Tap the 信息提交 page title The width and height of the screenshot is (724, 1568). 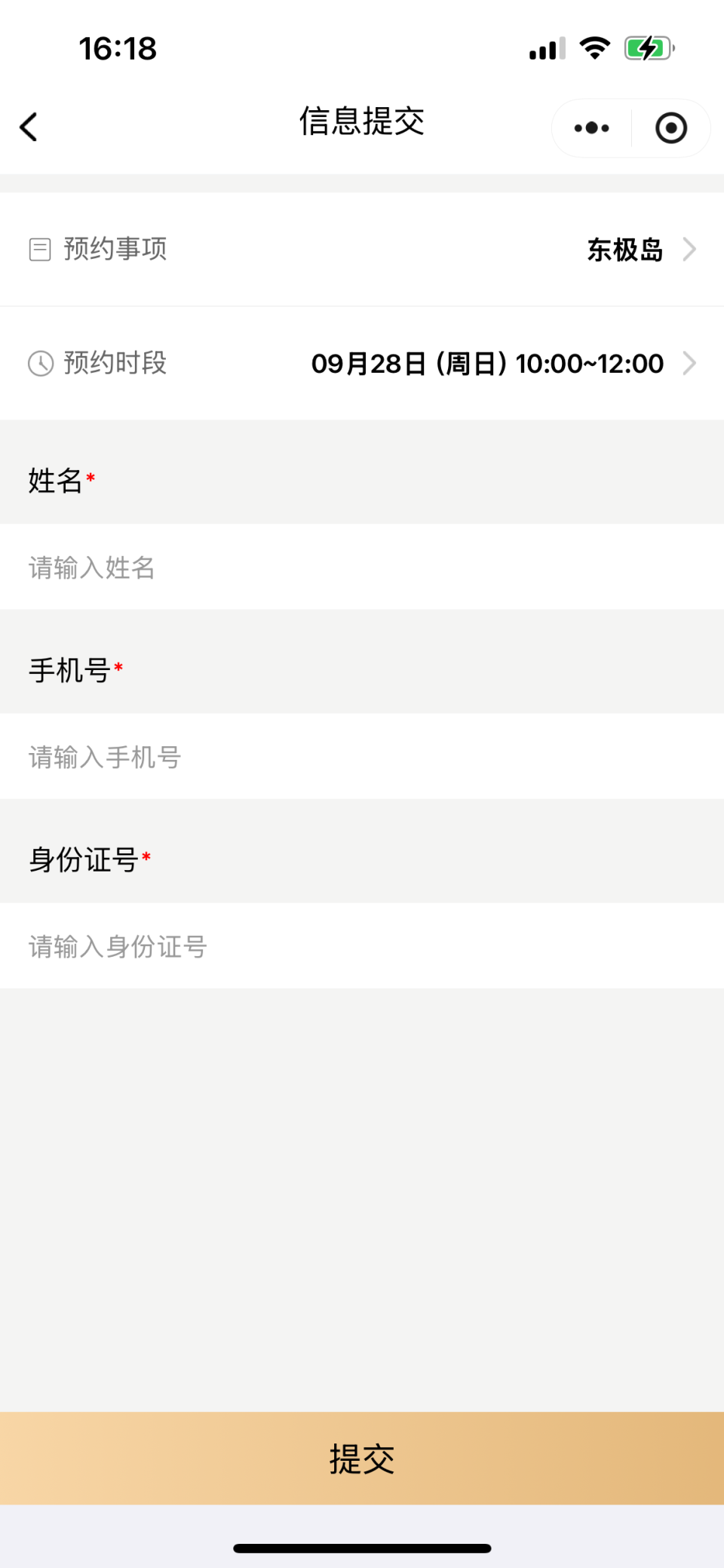click(362, 122)
